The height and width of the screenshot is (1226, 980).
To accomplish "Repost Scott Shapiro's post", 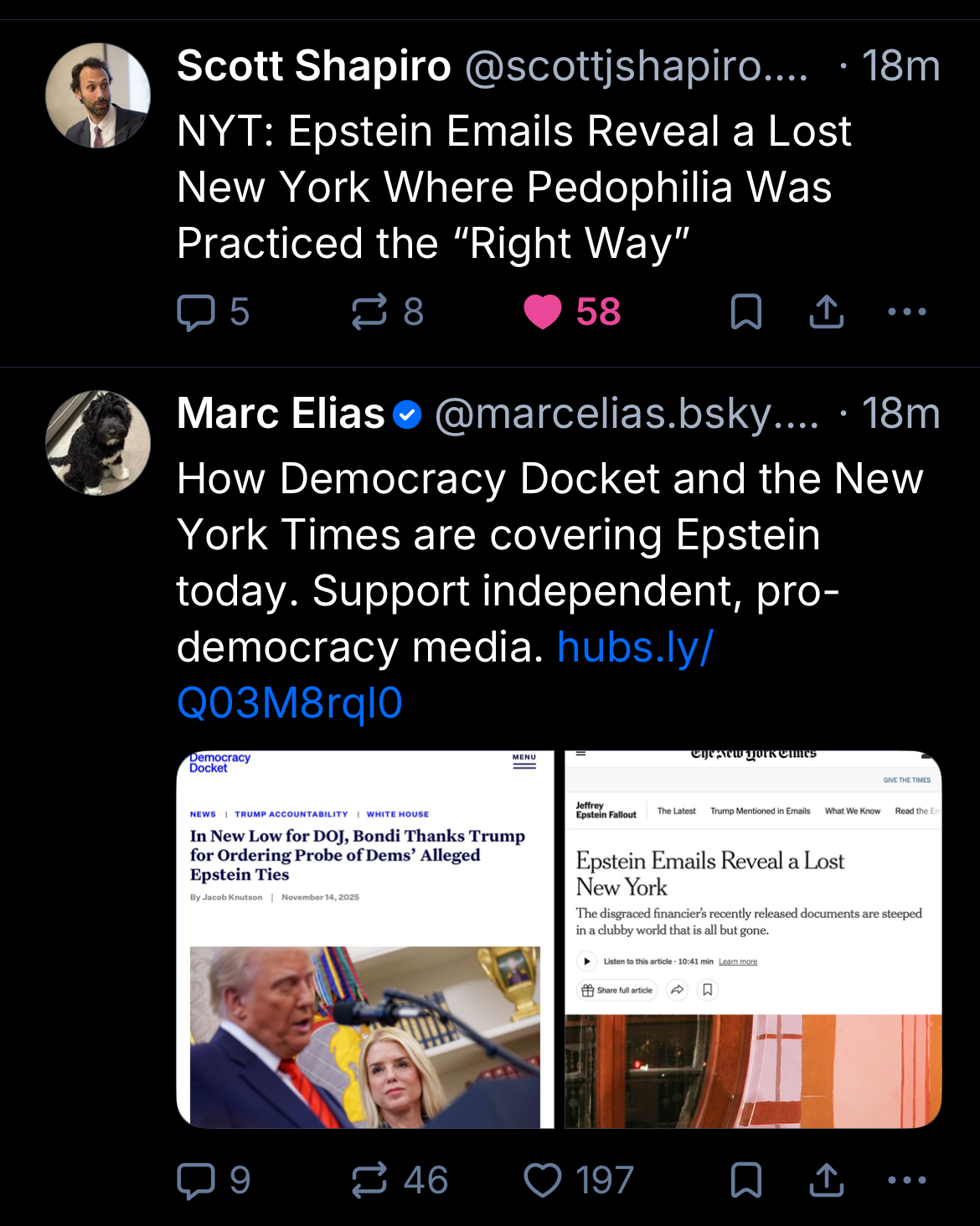I will (x=369, y=312).
